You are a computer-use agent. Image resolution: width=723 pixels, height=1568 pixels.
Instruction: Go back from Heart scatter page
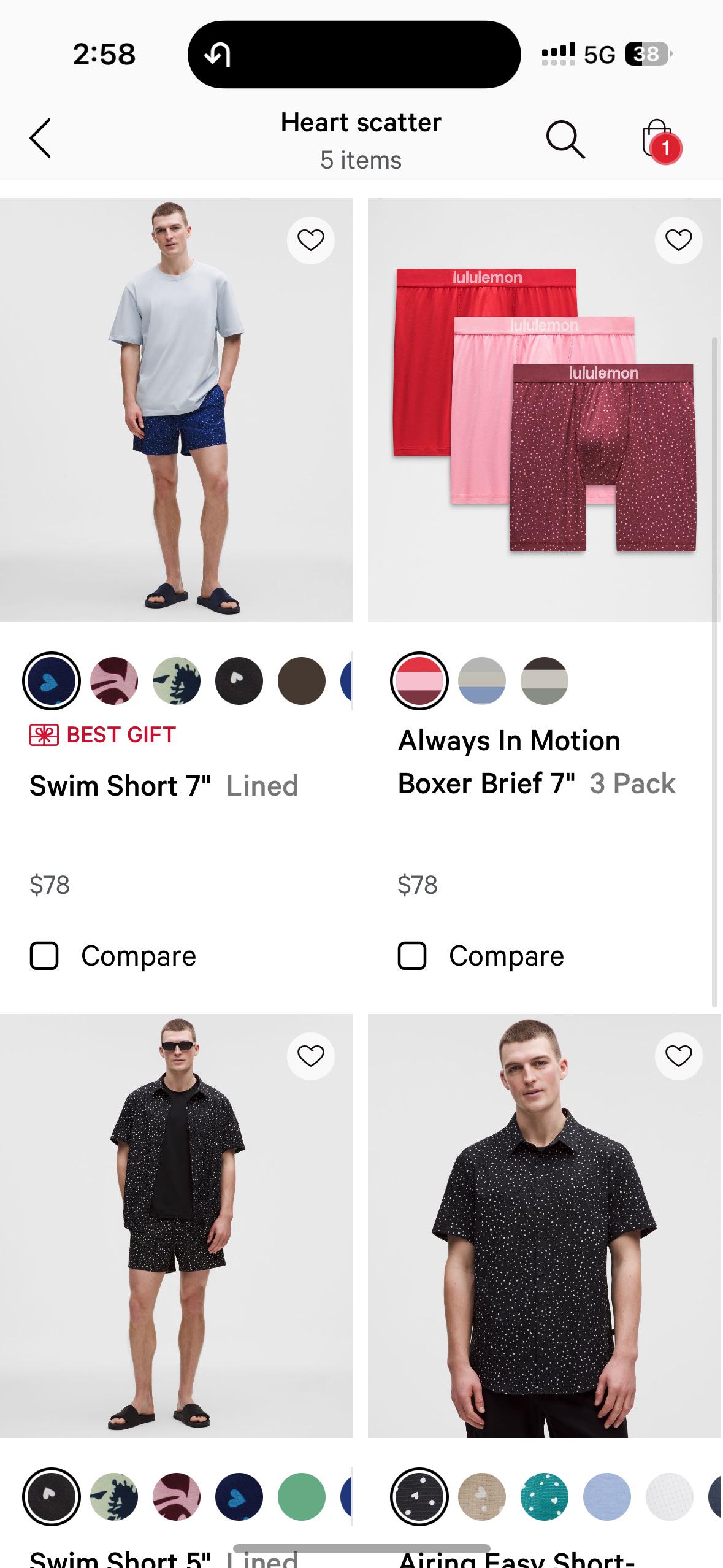40,139
